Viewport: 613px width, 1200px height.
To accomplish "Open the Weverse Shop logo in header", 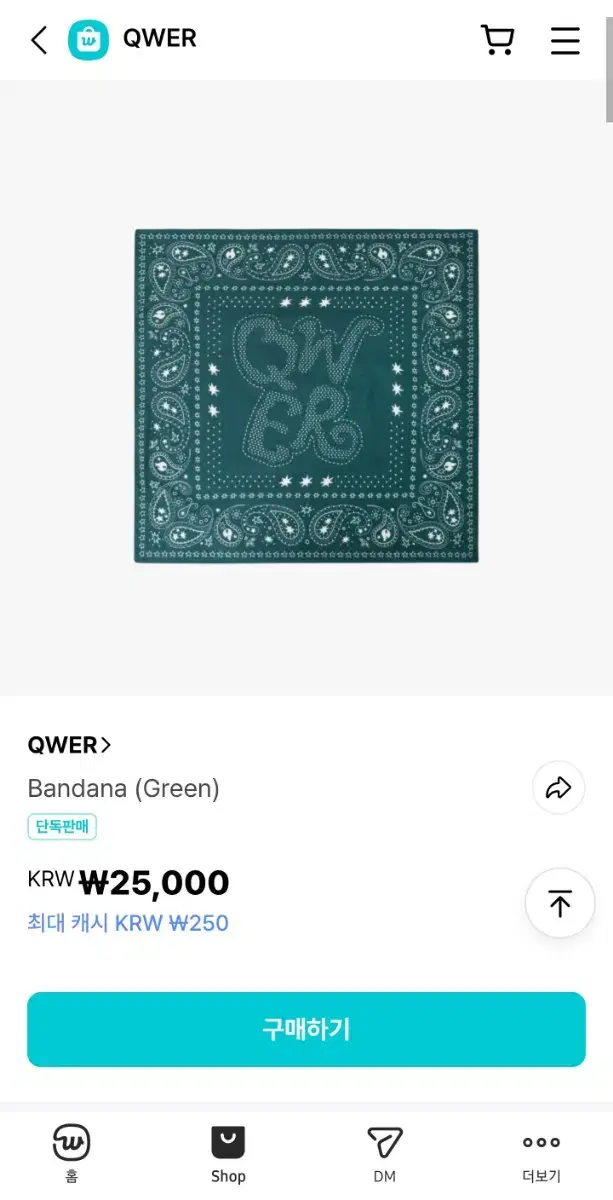I will coord(88,40).
